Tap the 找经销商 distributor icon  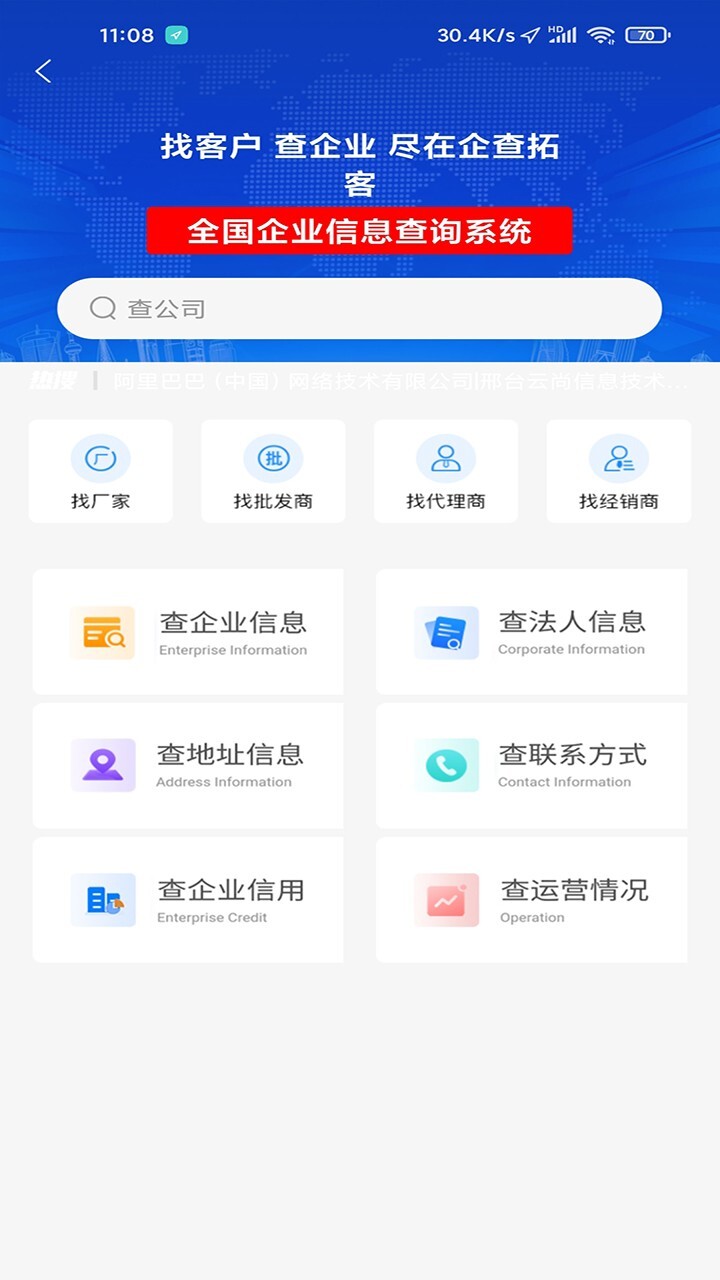[618, 457]
